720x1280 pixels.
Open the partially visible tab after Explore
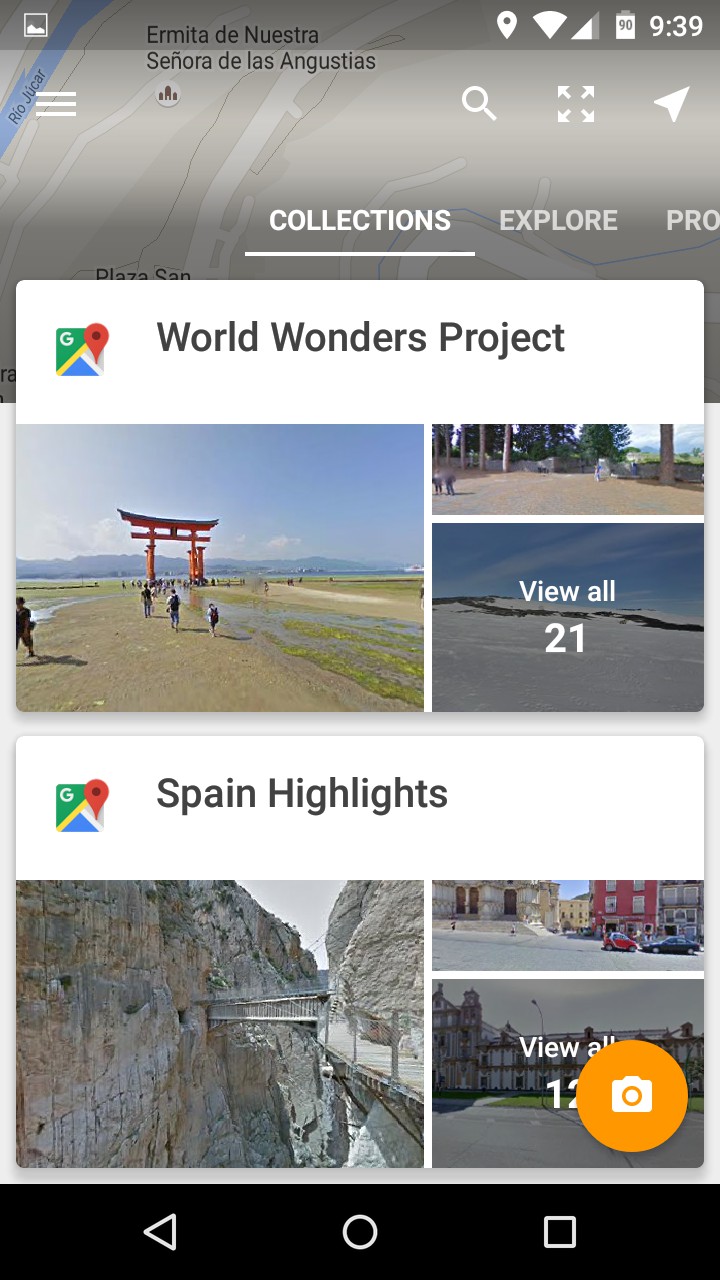click(x=694, y=221)
